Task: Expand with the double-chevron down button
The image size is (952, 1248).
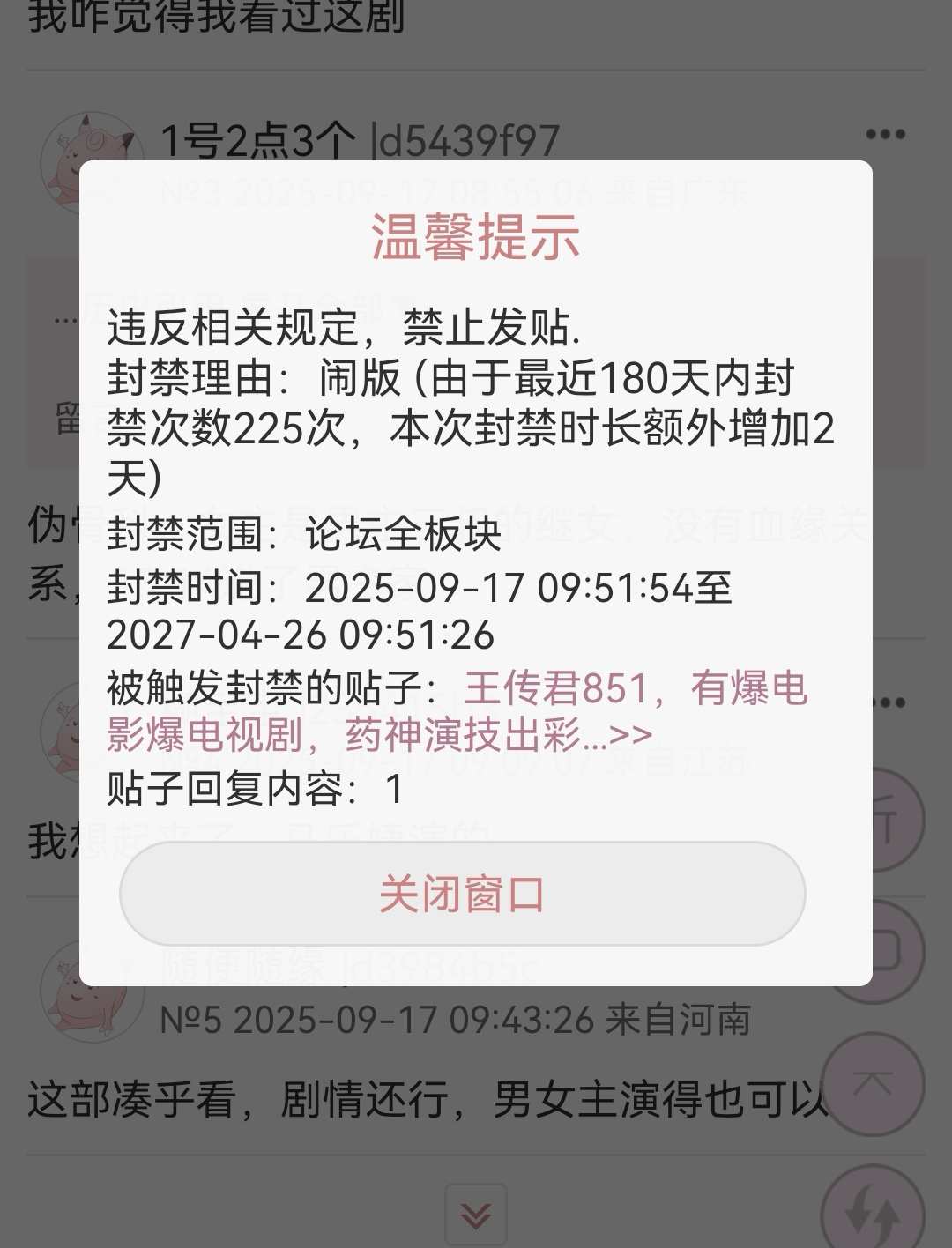Action: [x=476, y=1216]
